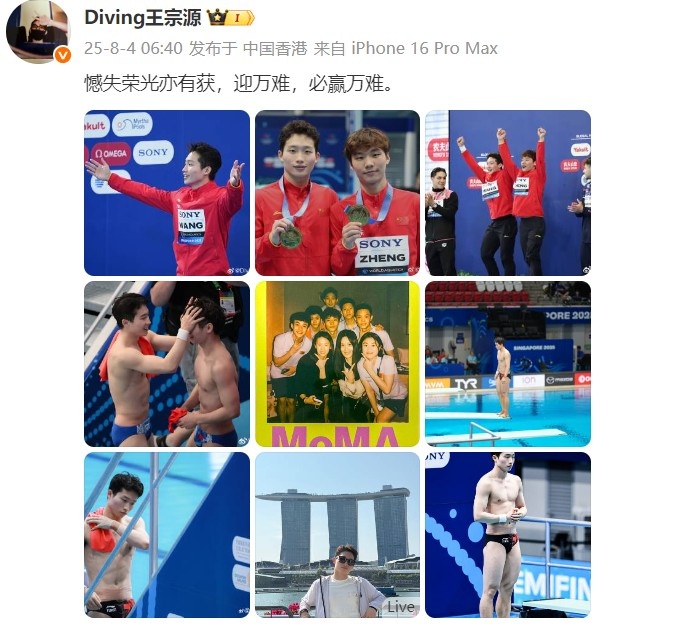The height and width of the screenshot is (627, 677).
Task: Play the Marina Bay Sands Live photo
Action: coord(337,535)
